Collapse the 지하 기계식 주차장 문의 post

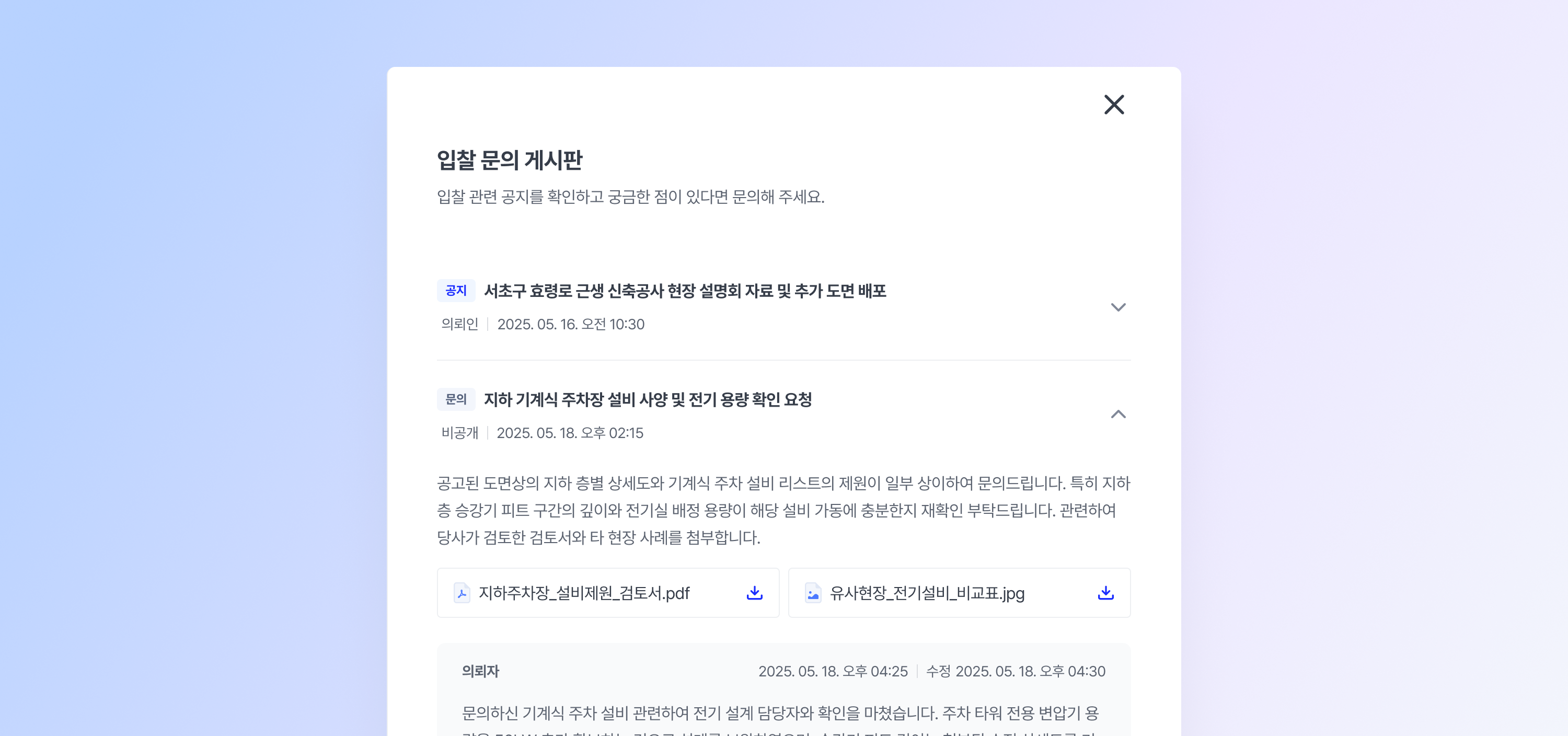pos(1117,415)
